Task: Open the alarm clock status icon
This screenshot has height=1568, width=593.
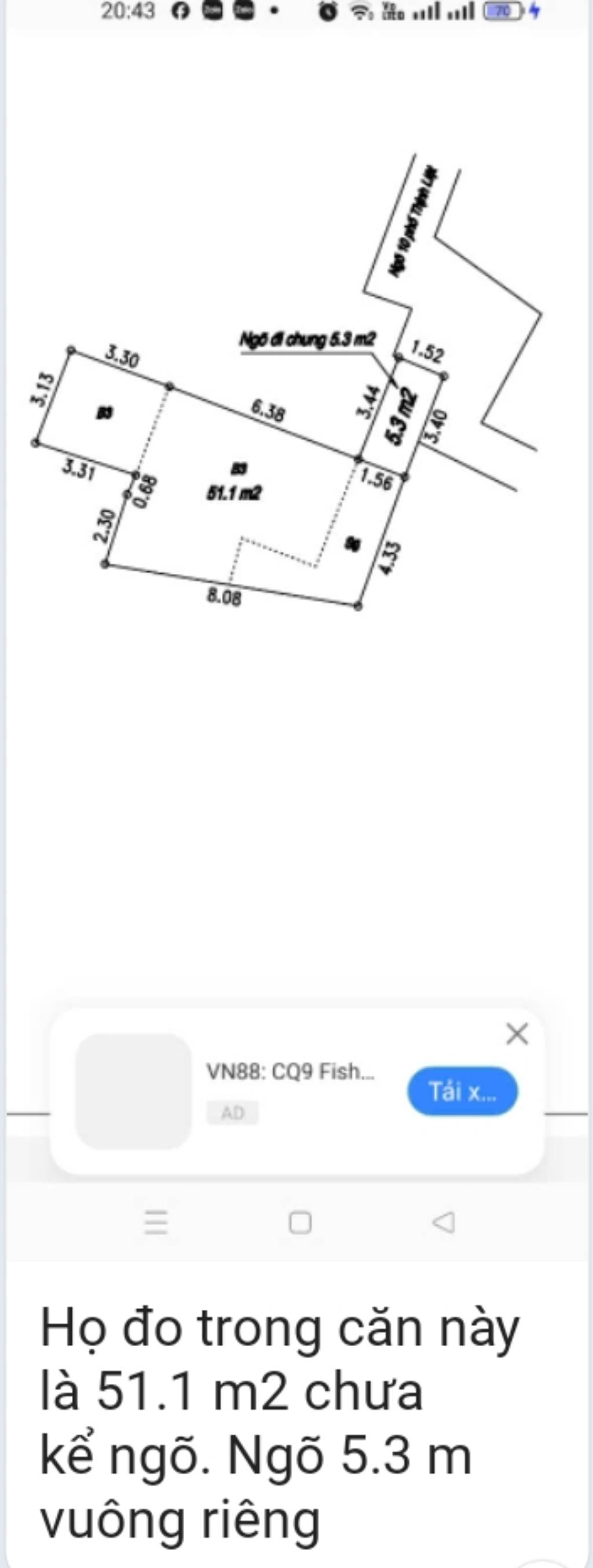Action: coord(328,12)
